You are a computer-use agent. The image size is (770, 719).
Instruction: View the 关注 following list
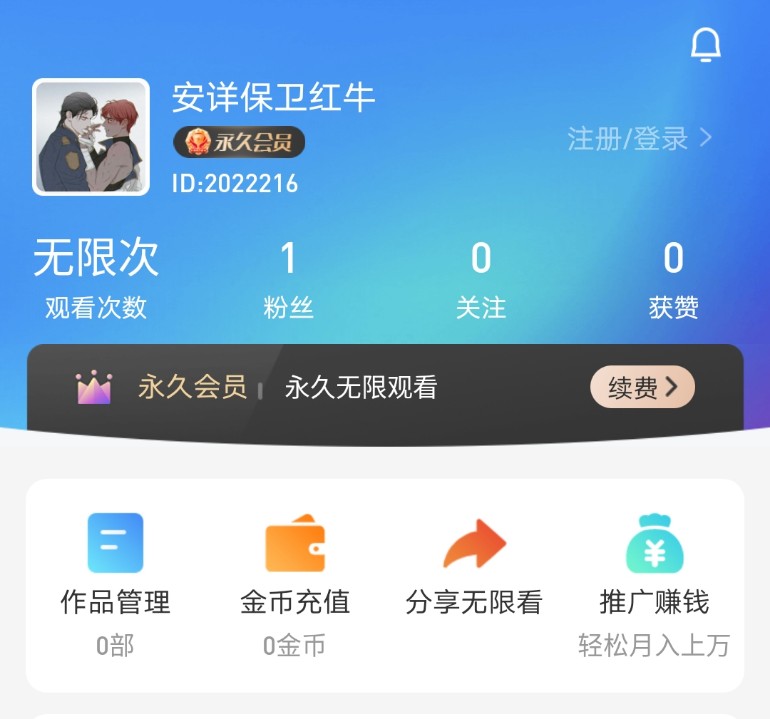tap(481, 280)
